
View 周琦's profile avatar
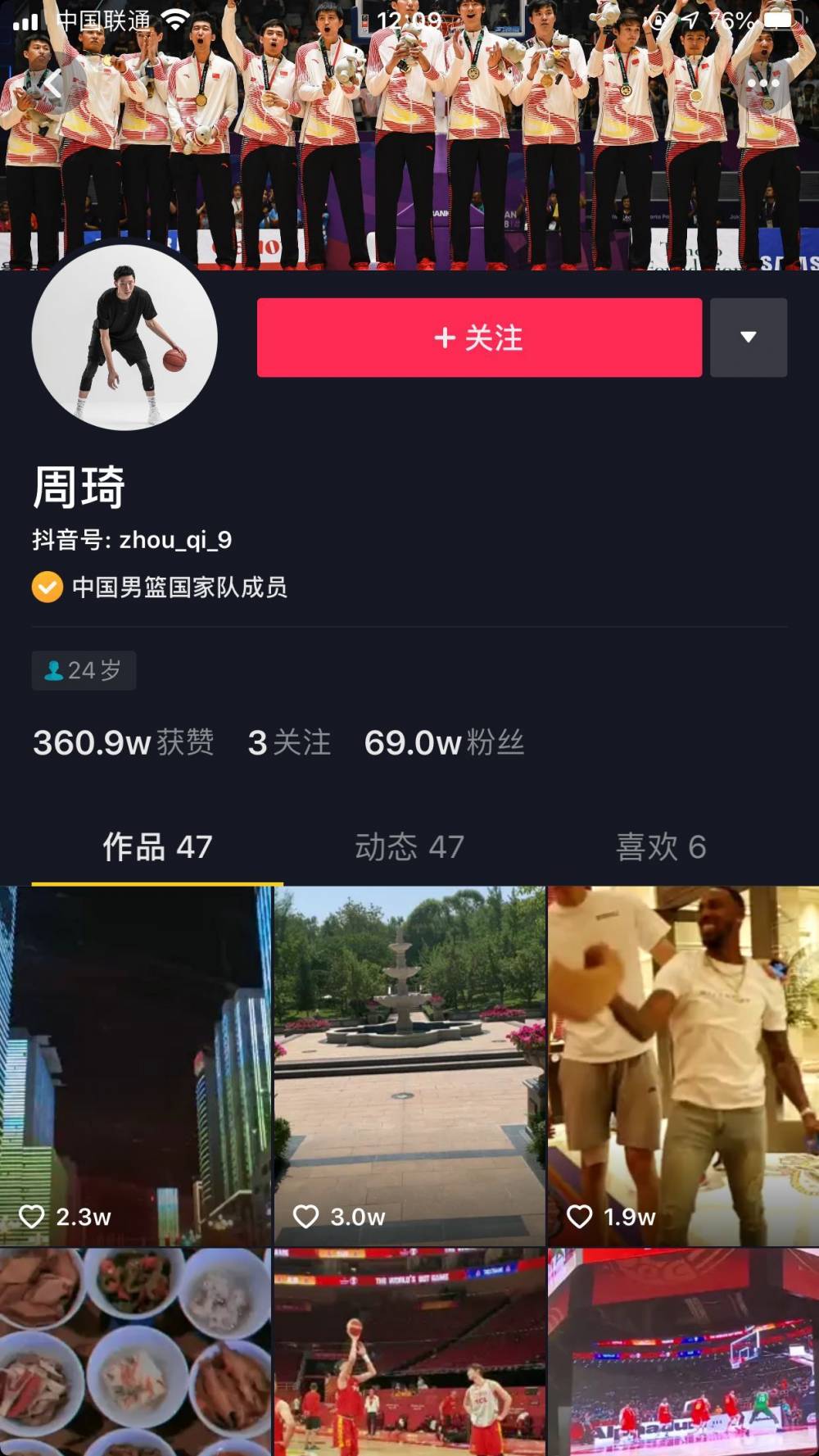coord(124,338)
